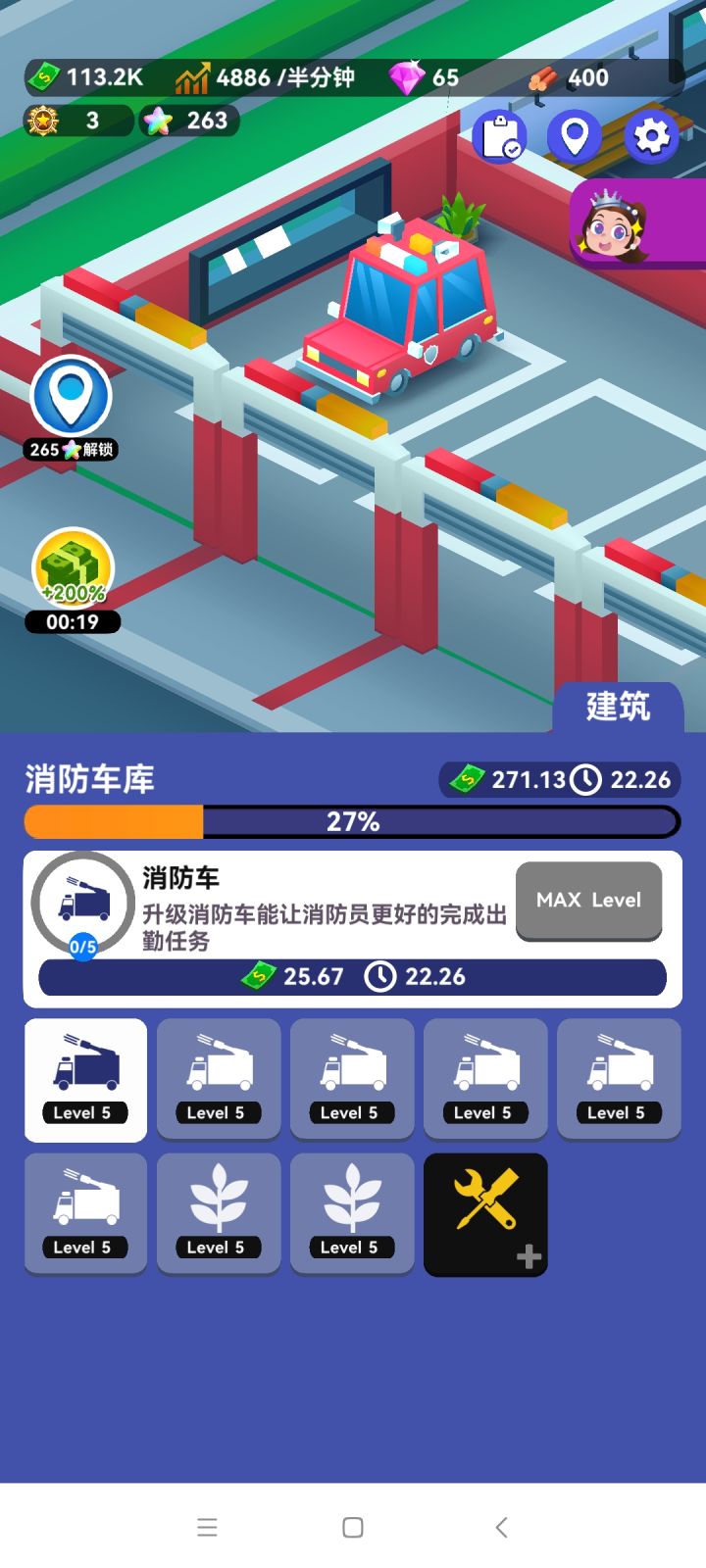Select the first Level 5 fire truck tile

pos(85,1078)
